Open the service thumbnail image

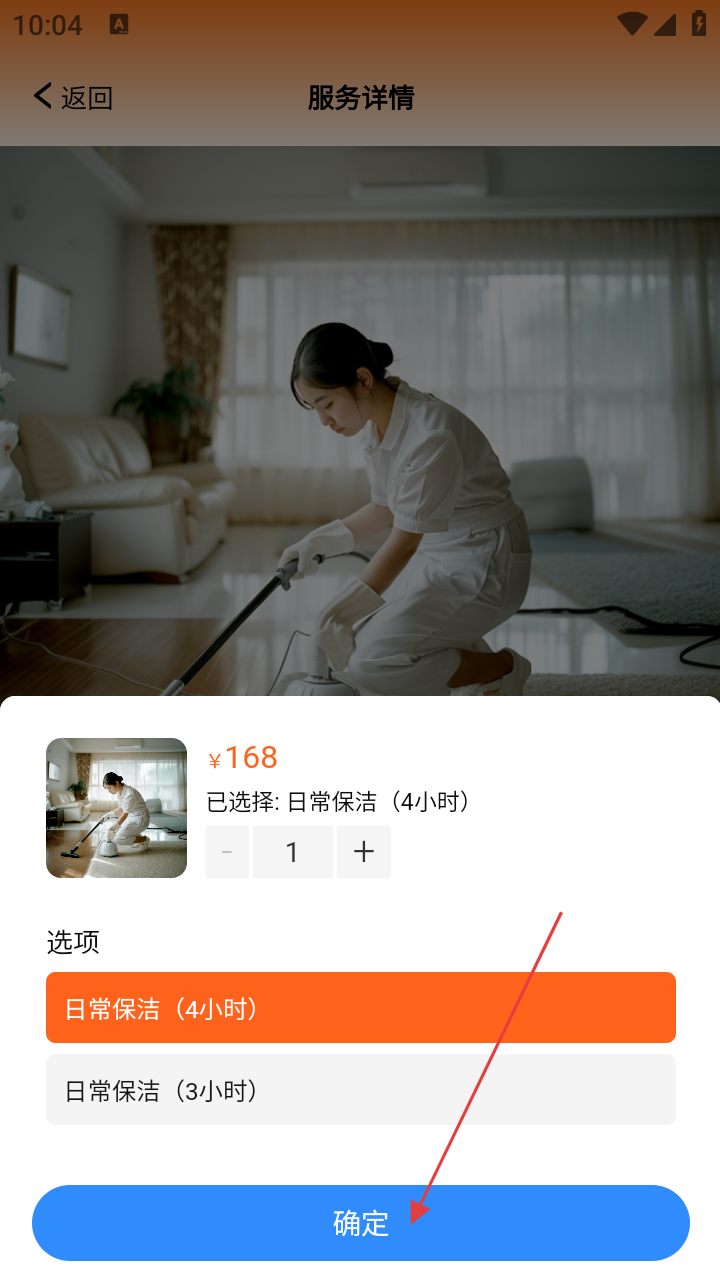click(116, 808)
